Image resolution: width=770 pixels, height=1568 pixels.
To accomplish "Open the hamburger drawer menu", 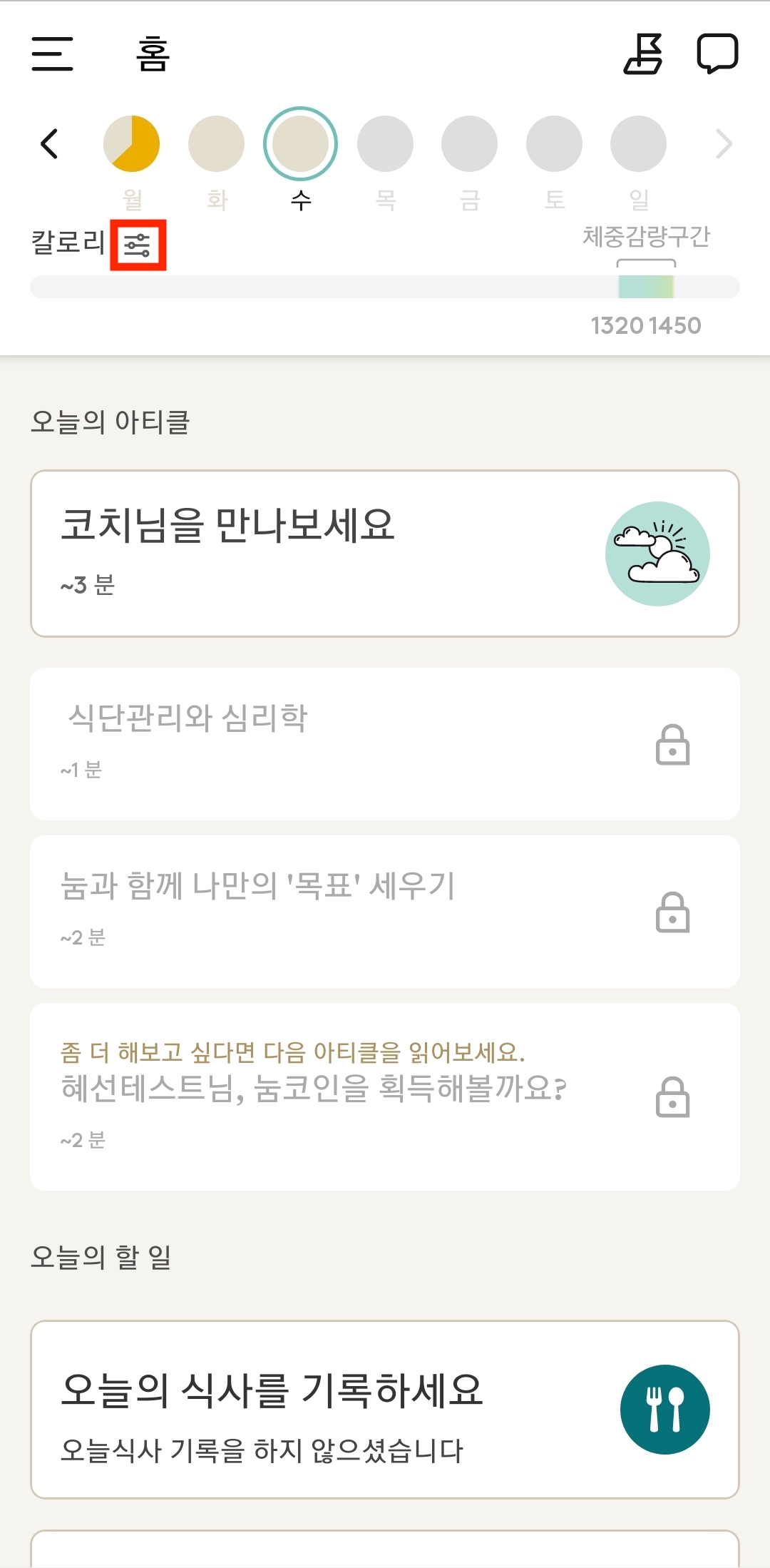I will point(52,54).
